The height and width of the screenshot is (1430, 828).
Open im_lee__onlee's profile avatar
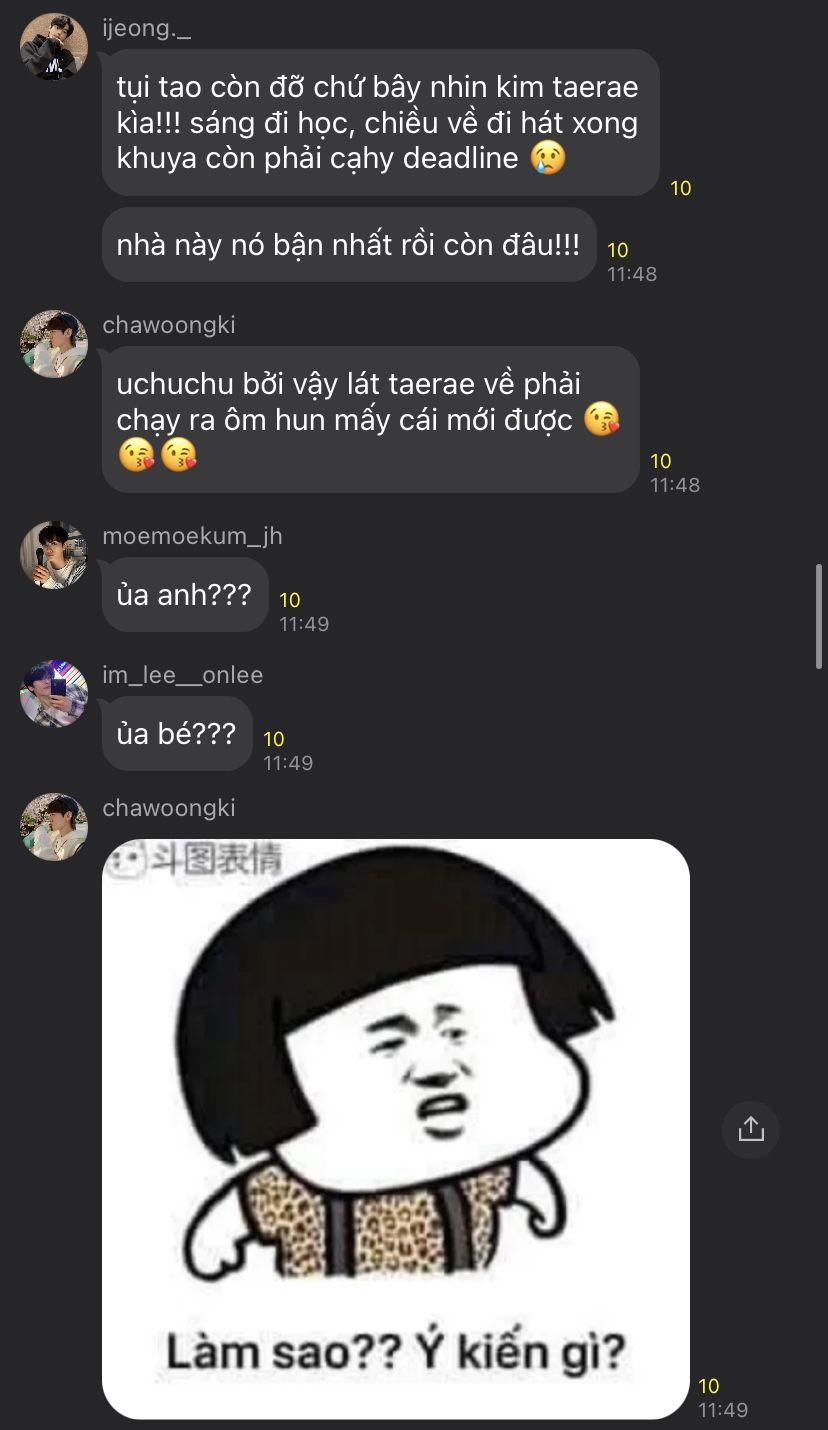coord(54,693)
